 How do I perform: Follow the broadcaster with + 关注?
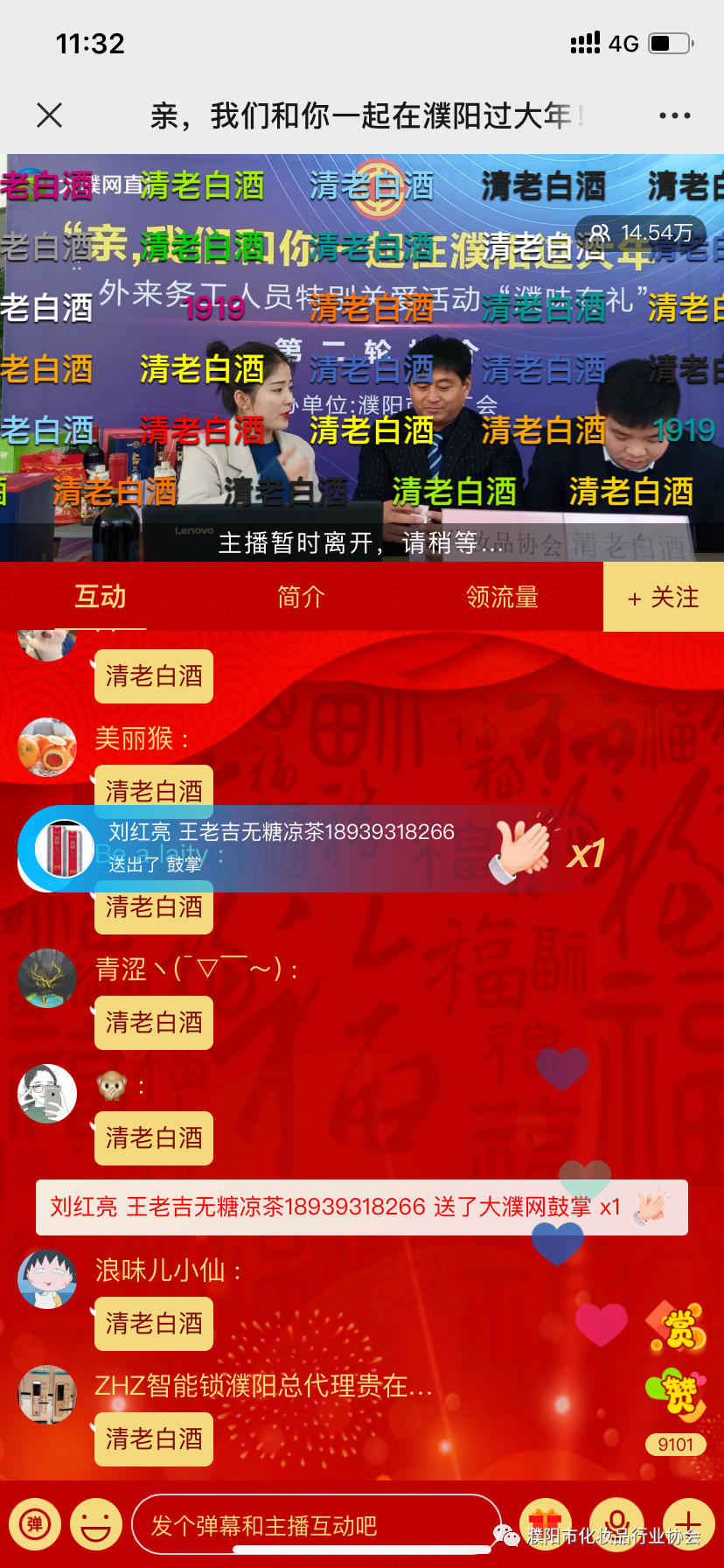[x=663, y=597]
